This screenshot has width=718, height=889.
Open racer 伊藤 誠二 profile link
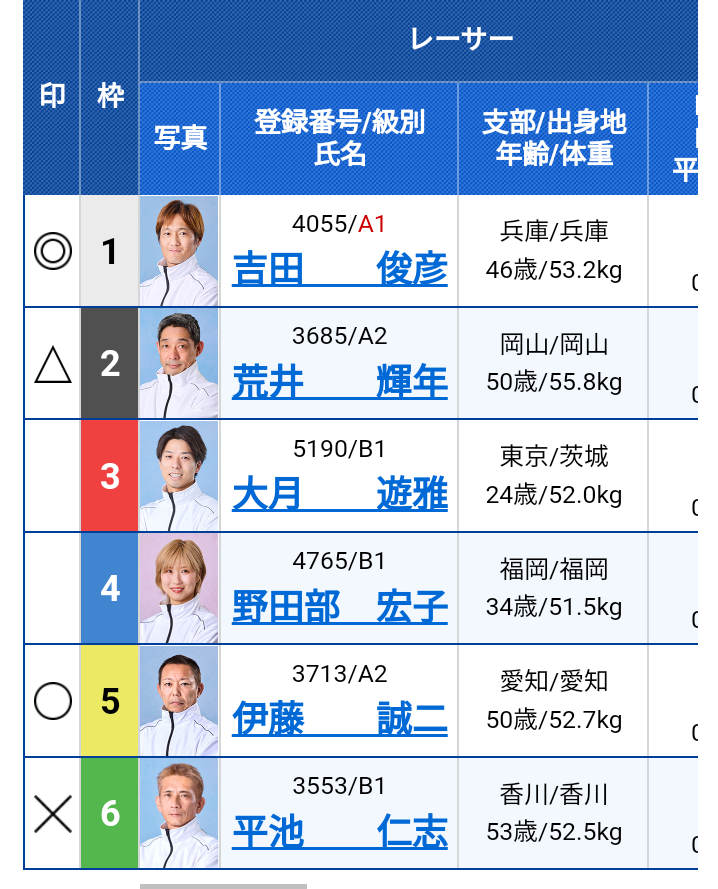pyautogui.click(x=339, y=719)
